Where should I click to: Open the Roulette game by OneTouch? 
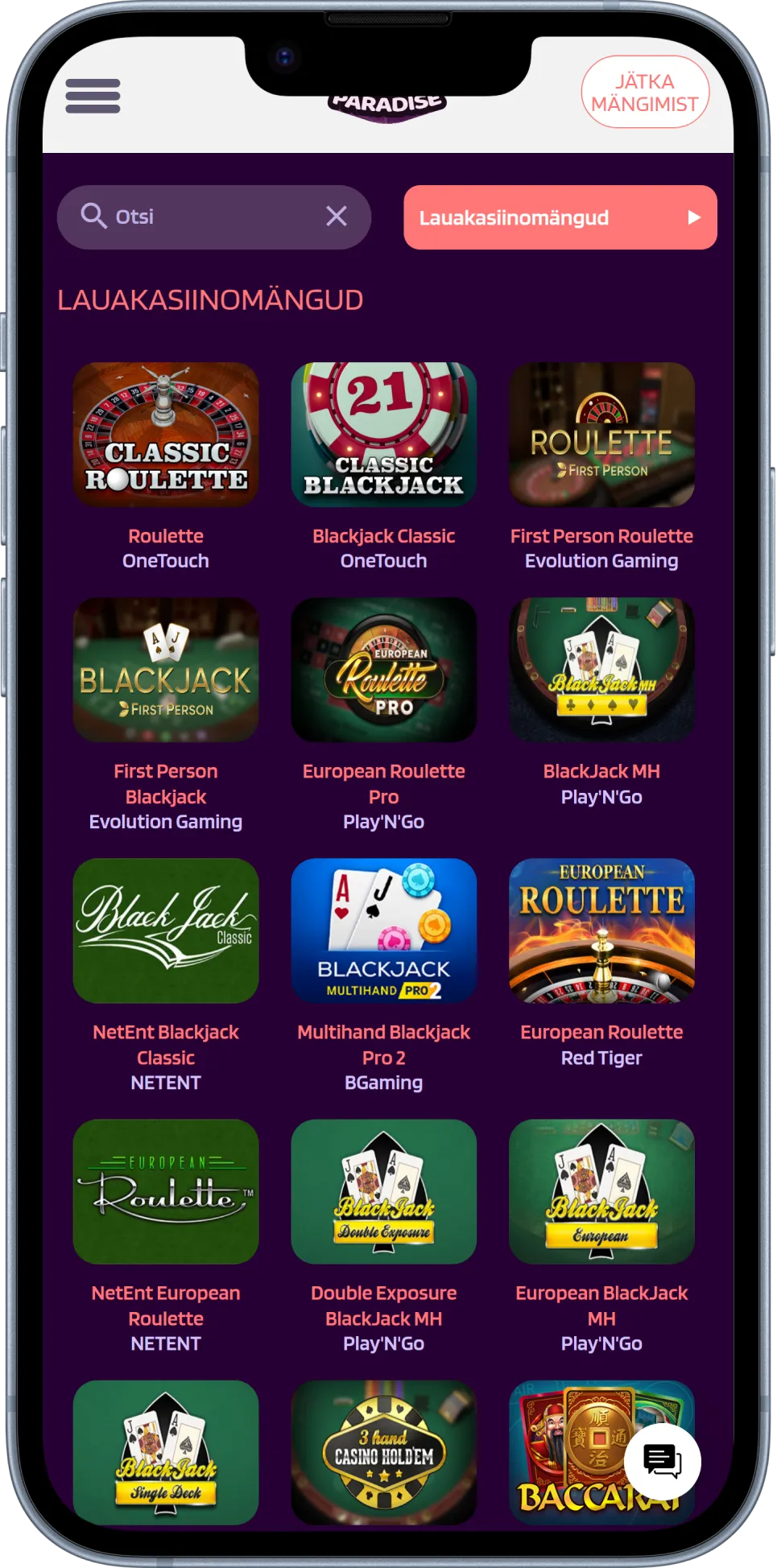click(166, 435)
